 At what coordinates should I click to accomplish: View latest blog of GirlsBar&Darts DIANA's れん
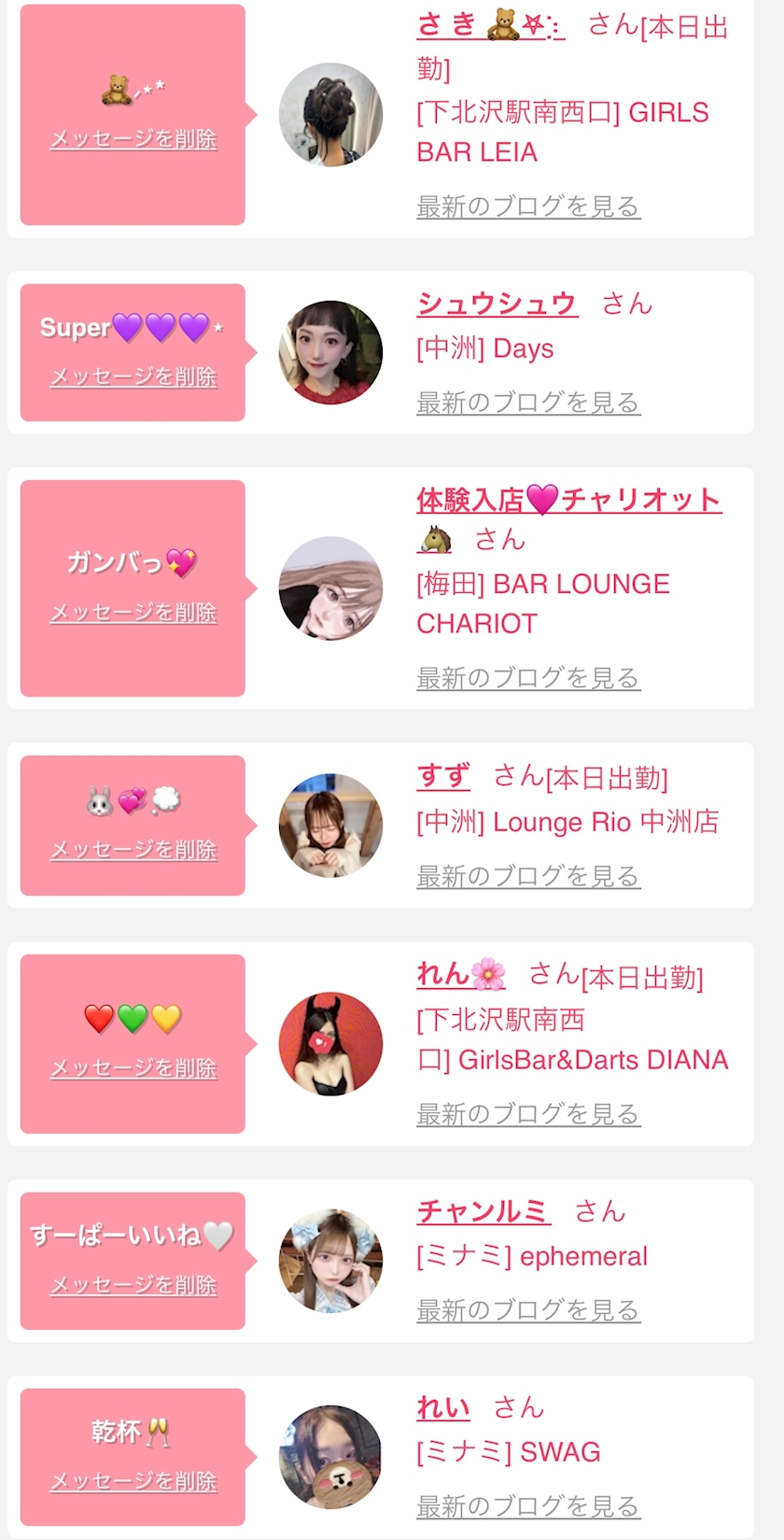(528, 1114)
